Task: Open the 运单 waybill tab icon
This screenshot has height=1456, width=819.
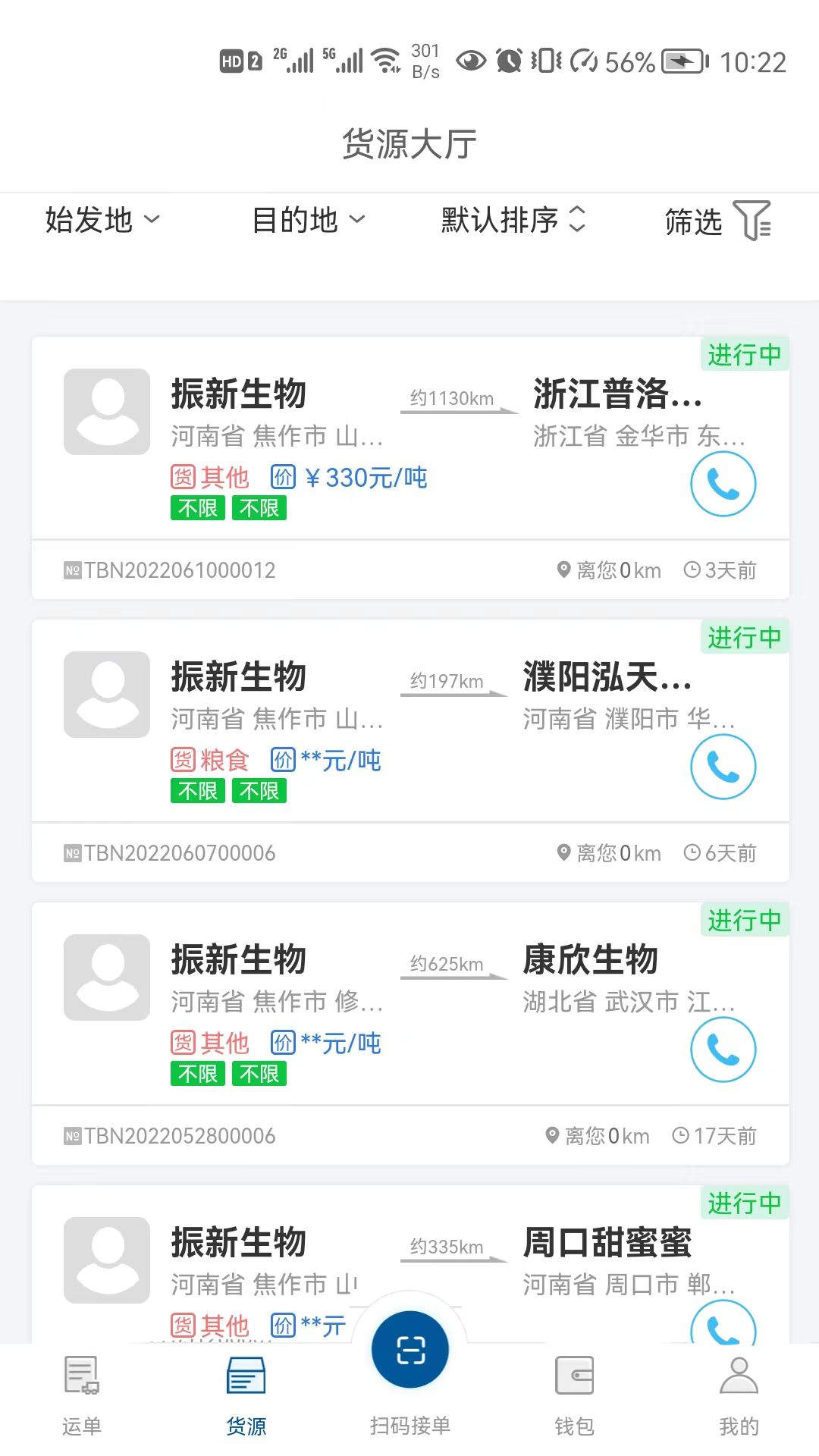Action: coord(80,1376)
